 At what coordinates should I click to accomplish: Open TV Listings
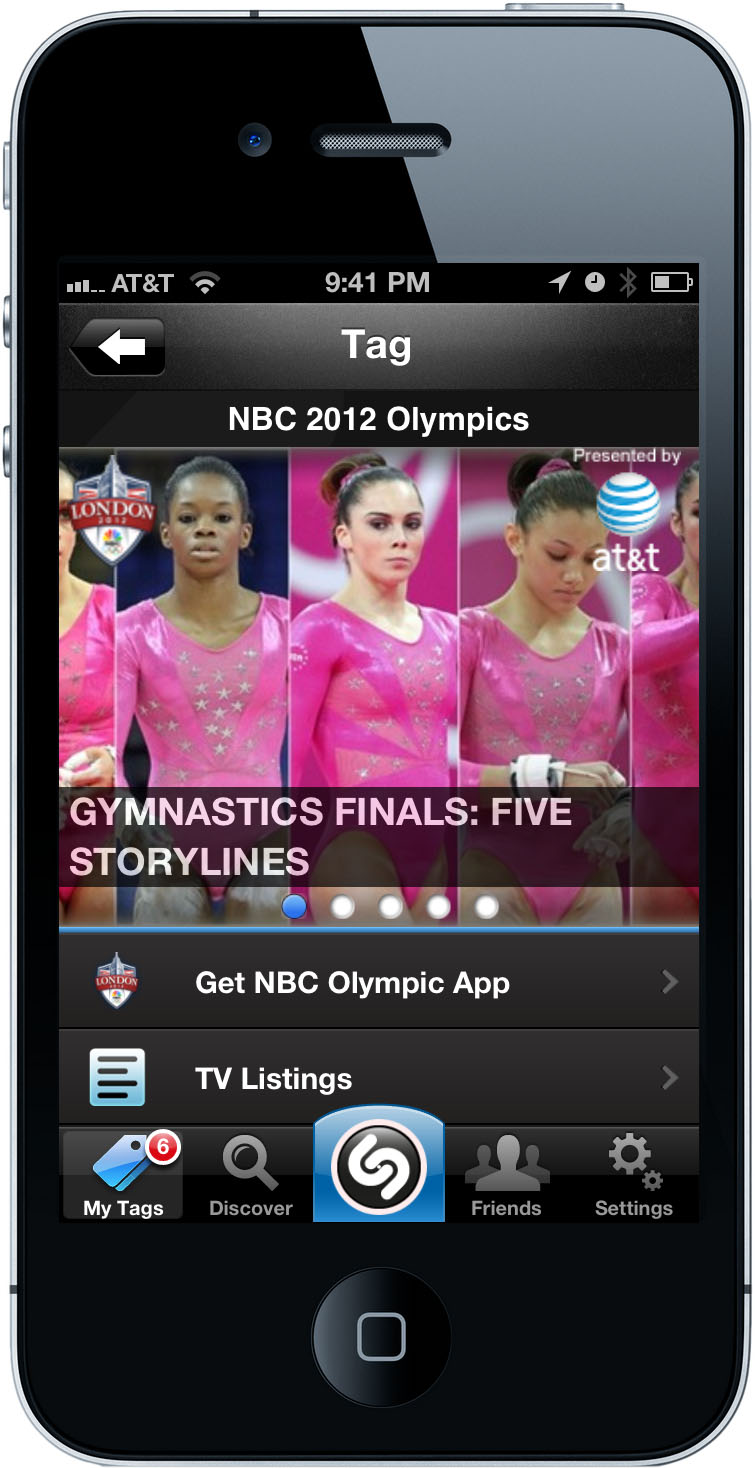point(378,1078)
